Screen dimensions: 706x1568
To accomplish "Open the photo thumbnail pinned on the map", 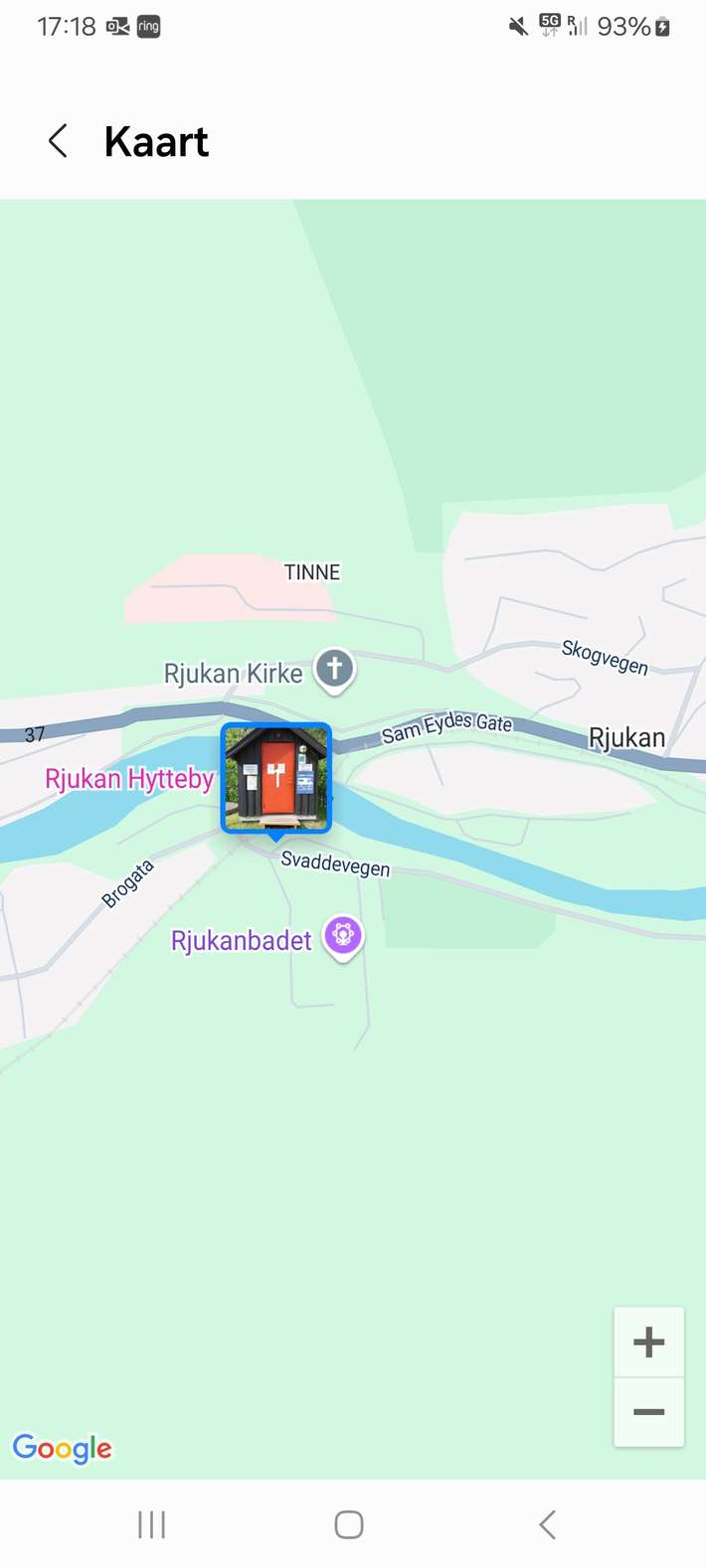I will click(275, 778).
